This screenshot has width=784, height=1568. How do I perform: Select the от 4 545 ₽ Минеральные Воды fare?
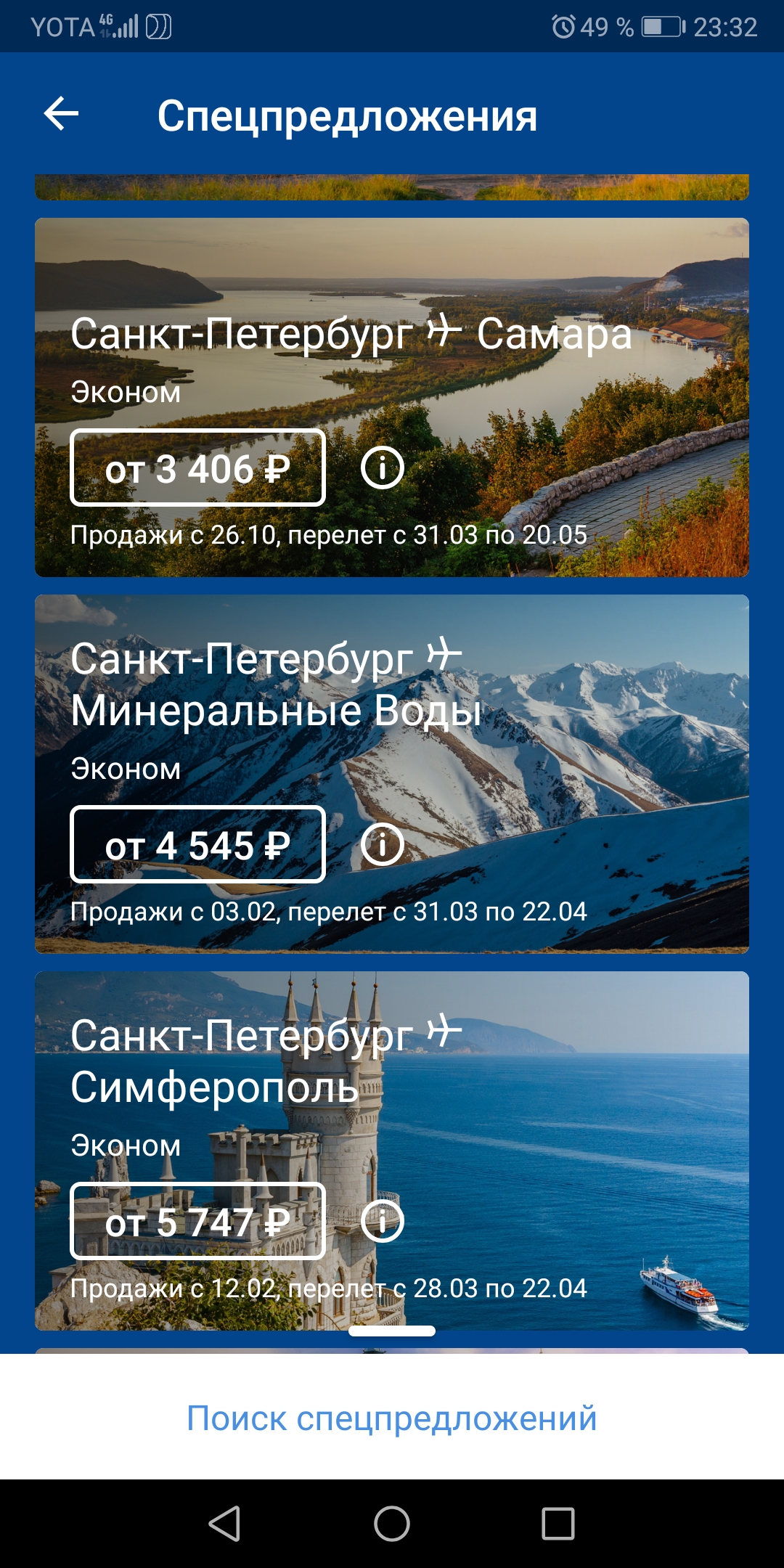pyautogui.click(x=197, y=845)
